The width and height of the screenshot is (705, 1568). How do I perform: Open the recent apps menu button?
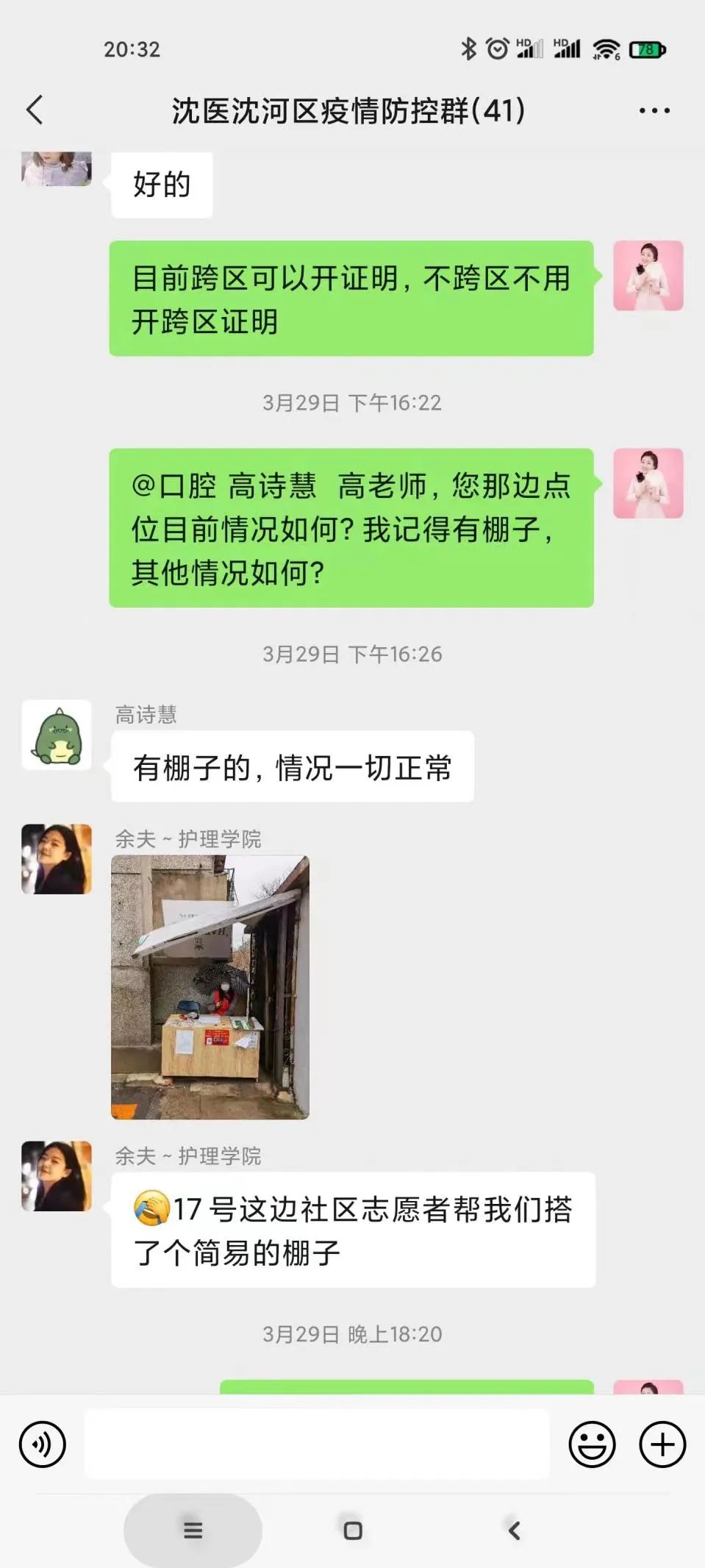pyautogui.click(x=193, y=1530)
